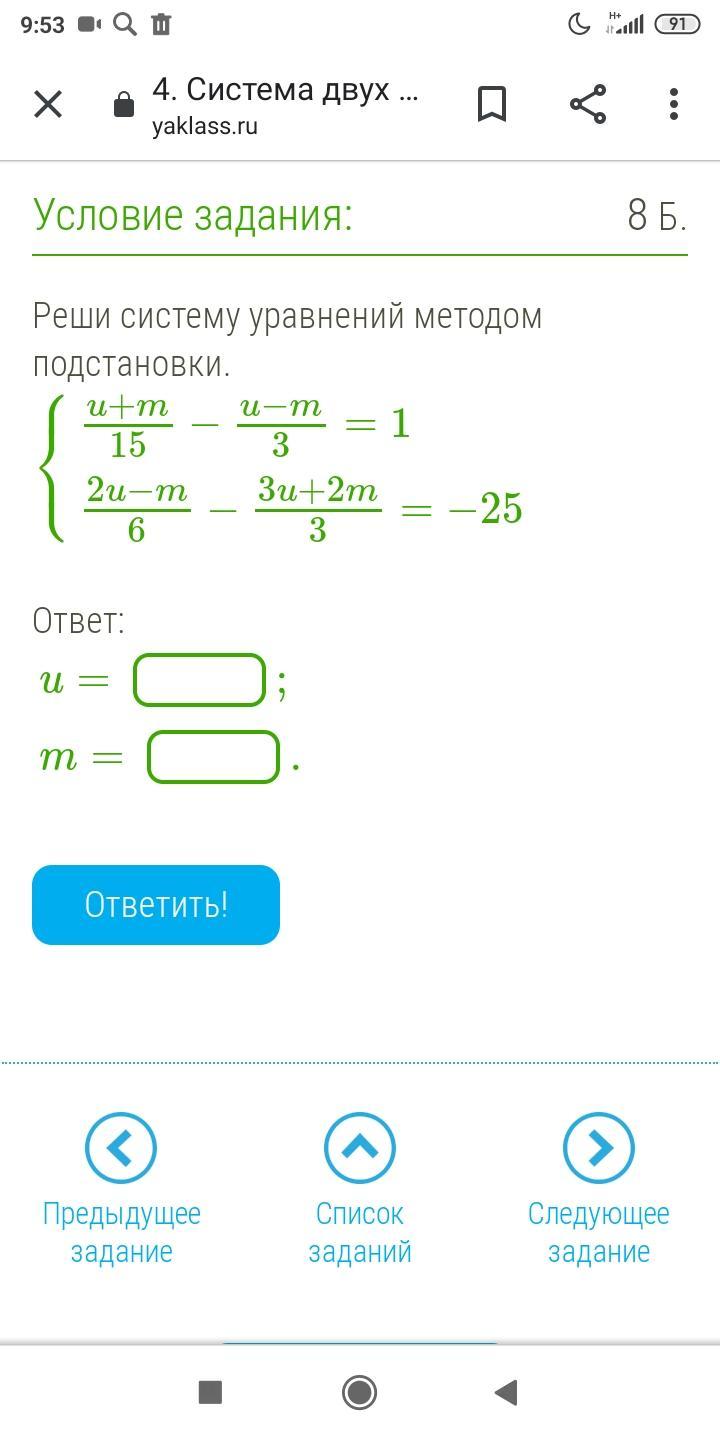Tap the system back button
This screenshot has height=1440, width=720.
pos(506,1392)
